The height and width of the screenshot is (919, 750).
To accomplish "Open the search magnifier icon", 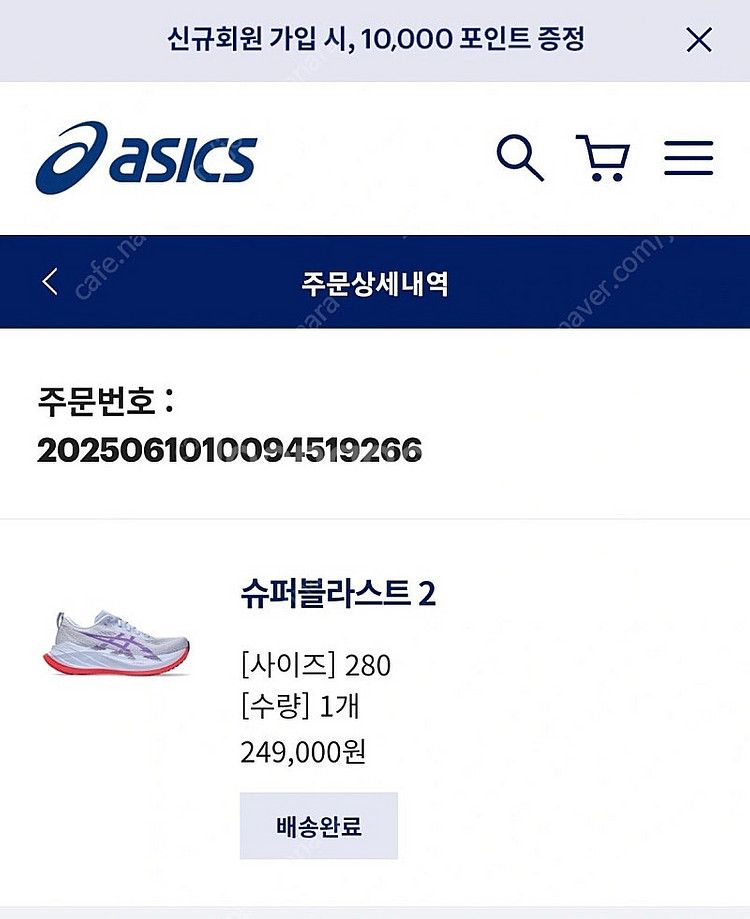I will coord(520,158).
